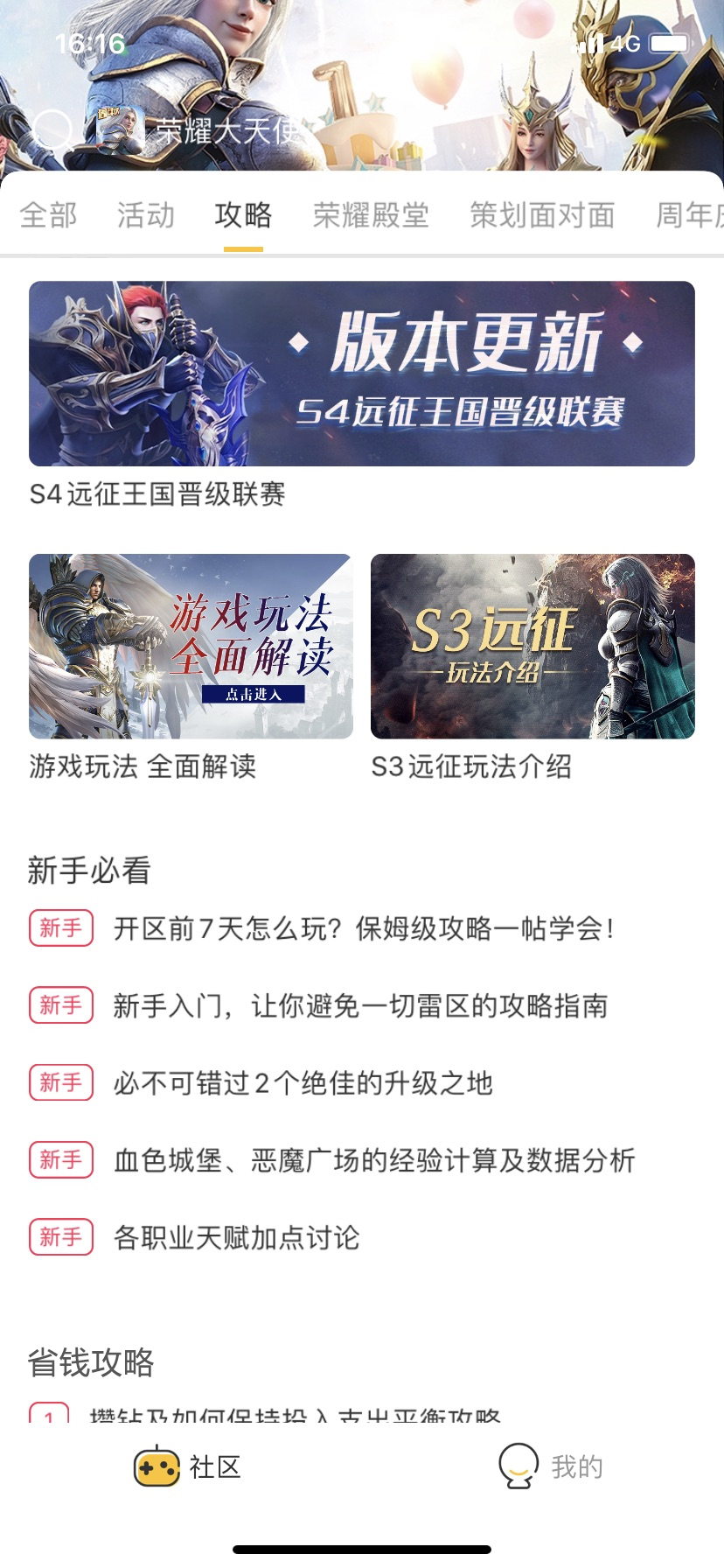Go to the 社区 bottom tab
Viewport: 724px width, 1568px height.
tap(187, 1466)
